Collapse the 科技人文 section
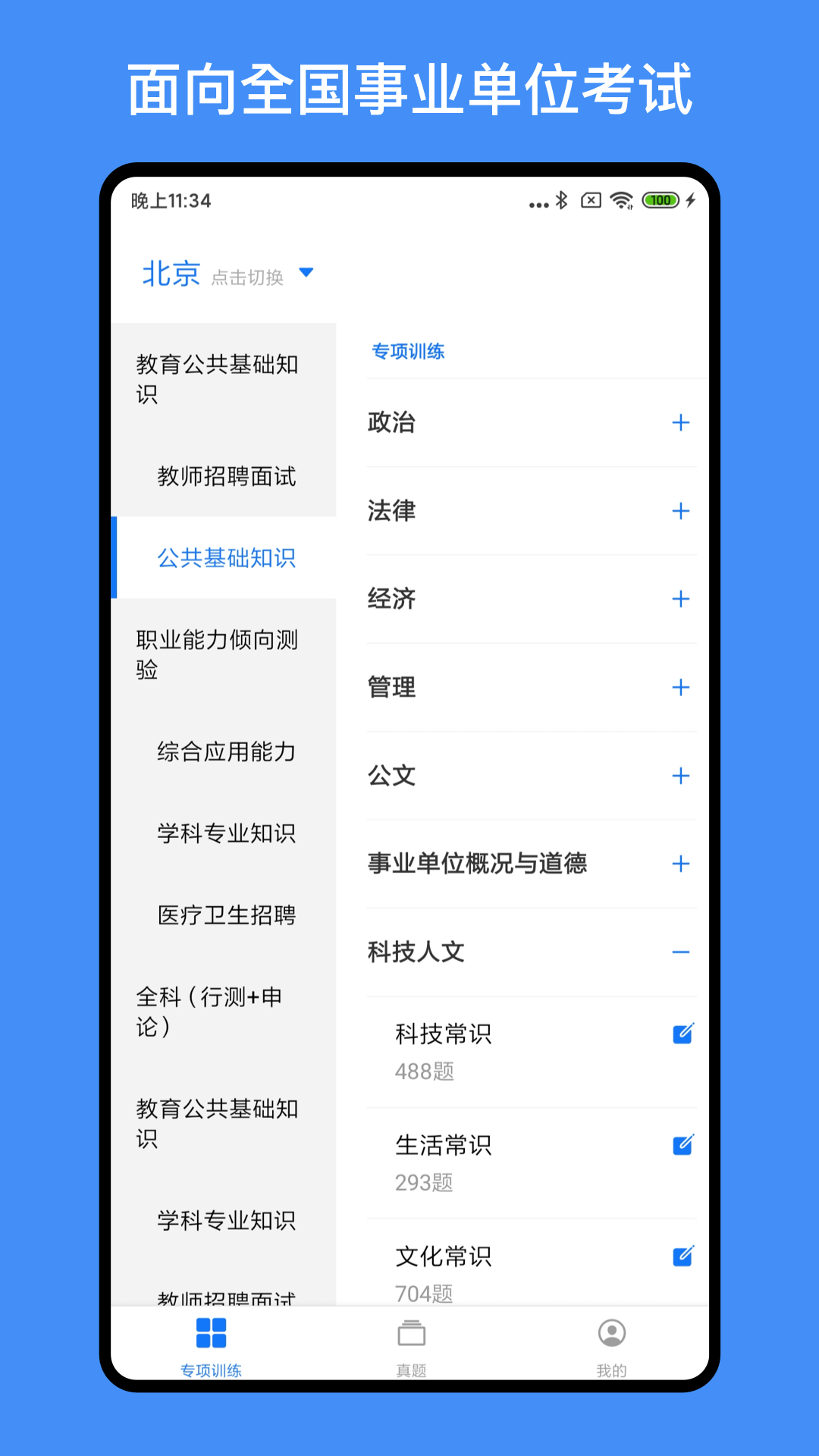This screenshot has width=819, height=1456. 682,951
